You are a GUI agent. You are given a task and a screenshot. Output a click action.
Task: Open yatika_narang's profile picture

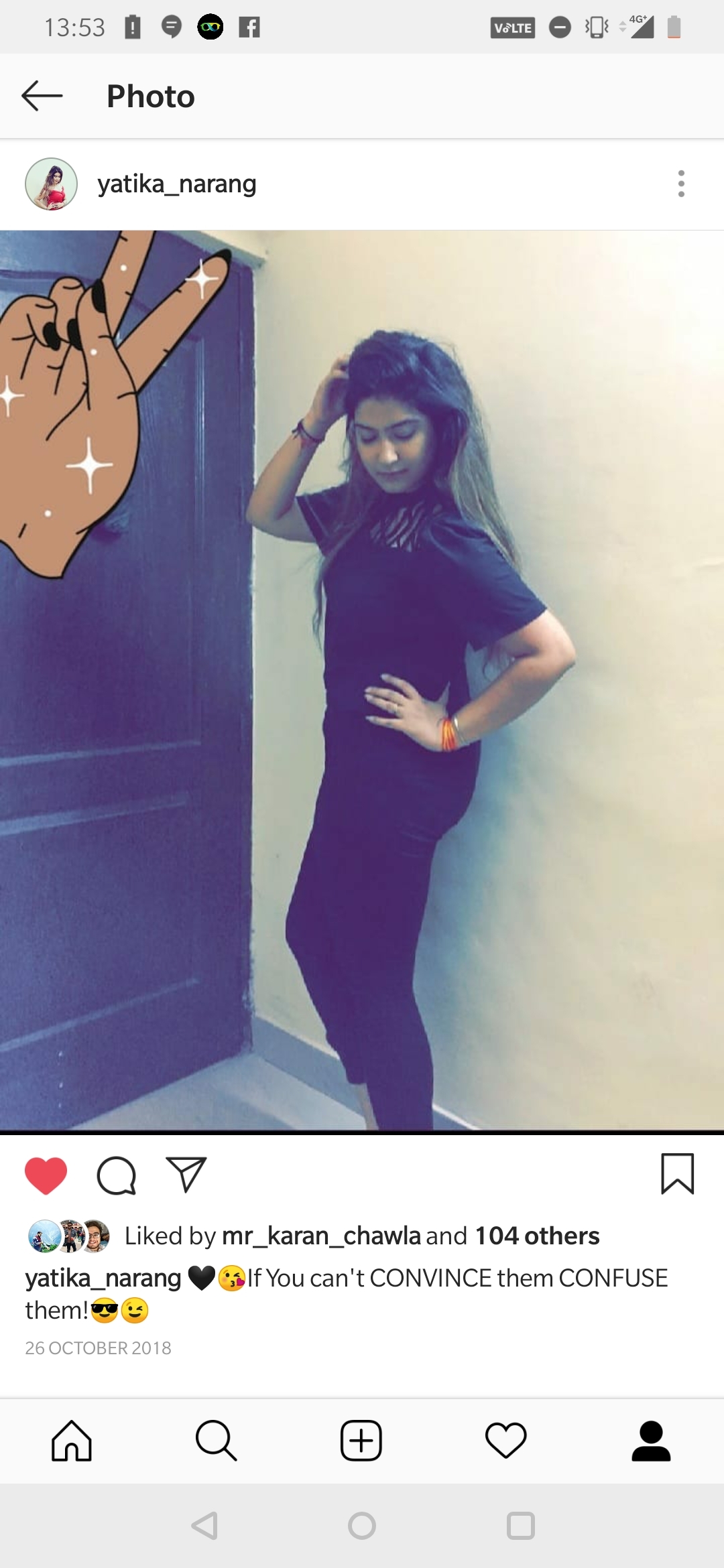[x=51, y=184]
